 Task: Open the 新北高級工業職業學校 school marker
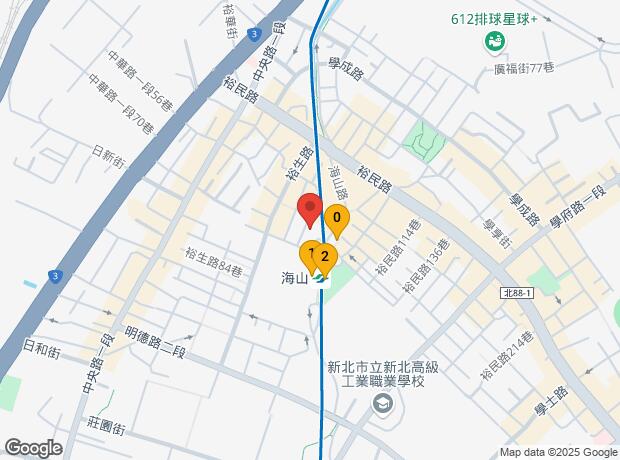tap(382, 404)
